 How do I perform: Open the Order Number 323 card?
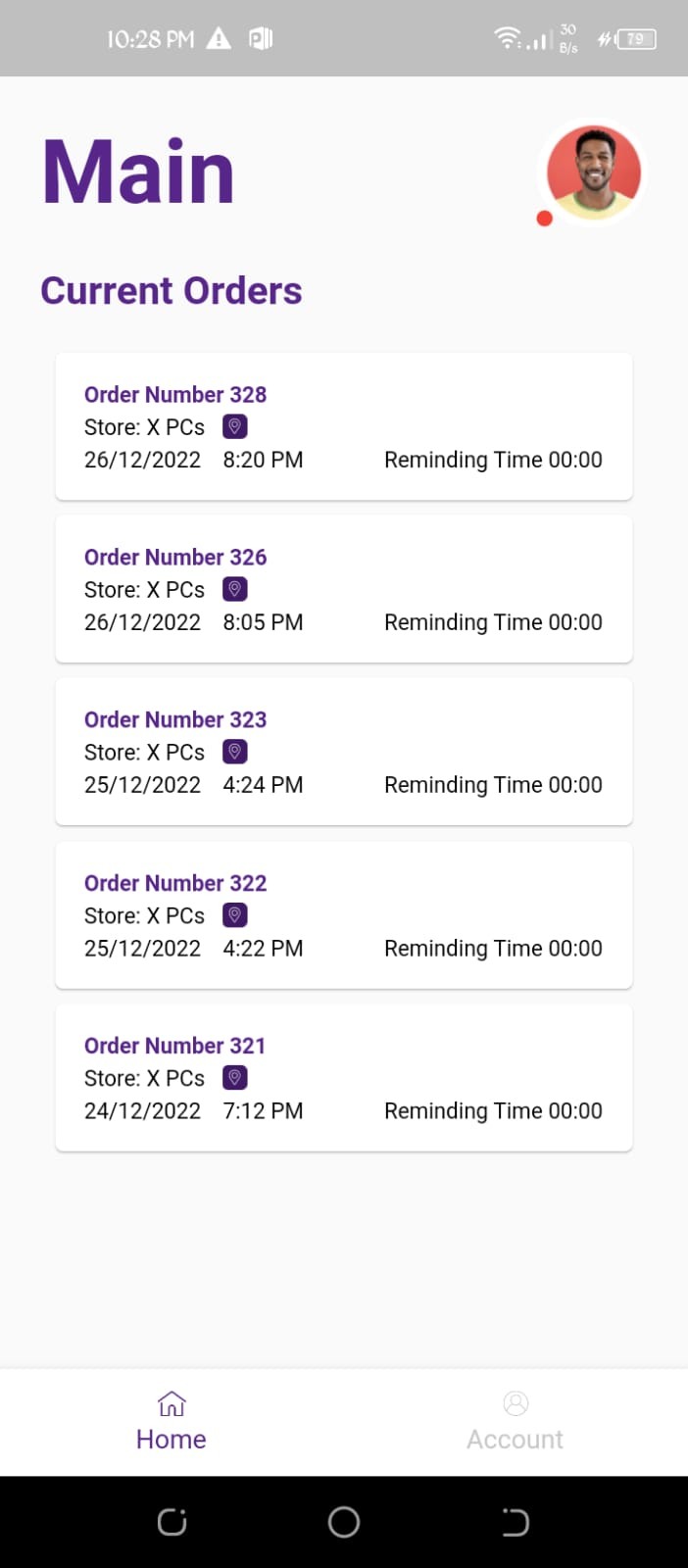pyautogui.click(x=344, y=753)
